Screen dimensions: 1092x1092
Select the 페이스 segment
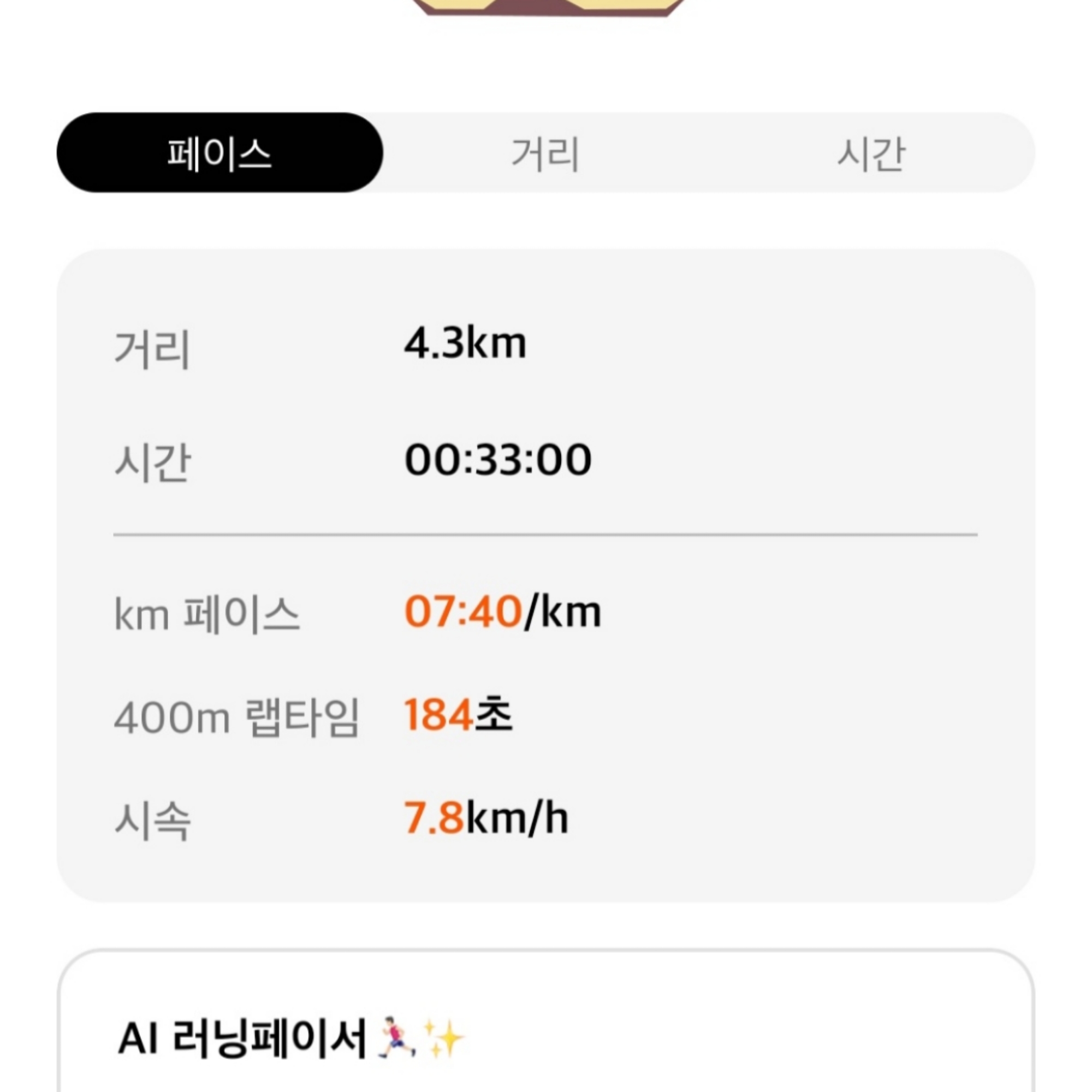[219, 153]
